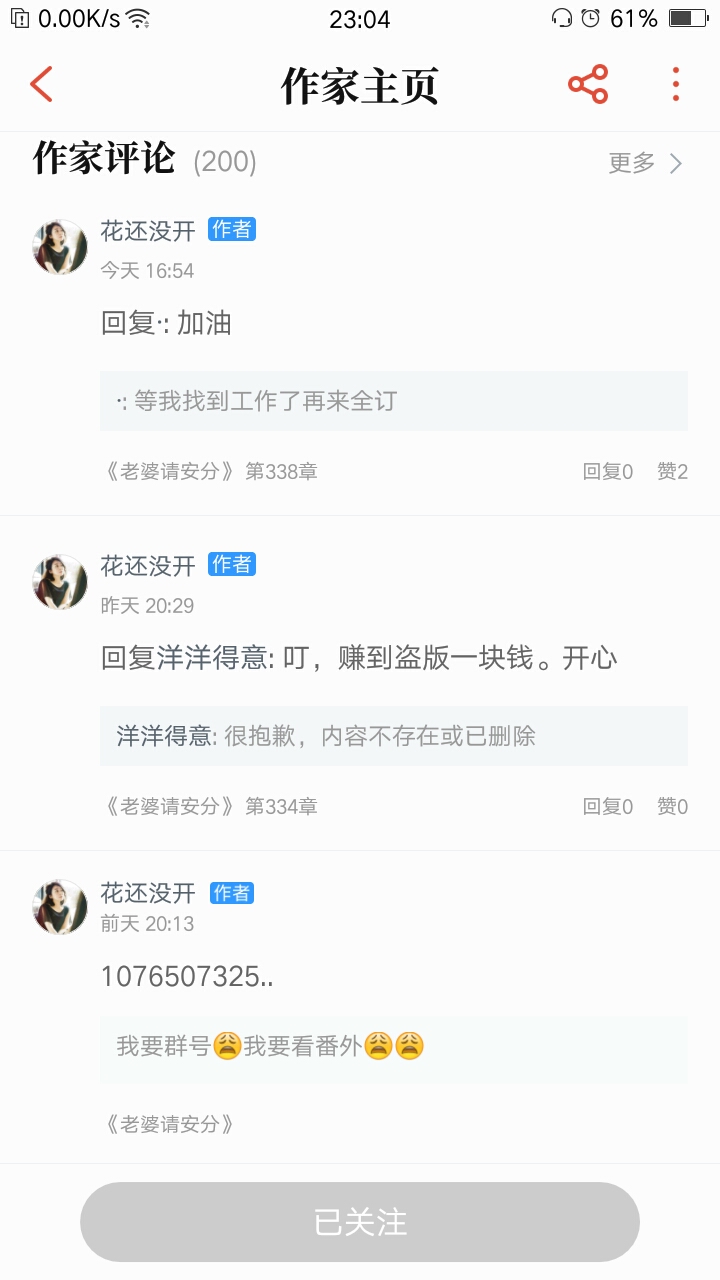
Task: Open the quoted 等我找到工作了再来全订 comment
Action: [393, 401]
